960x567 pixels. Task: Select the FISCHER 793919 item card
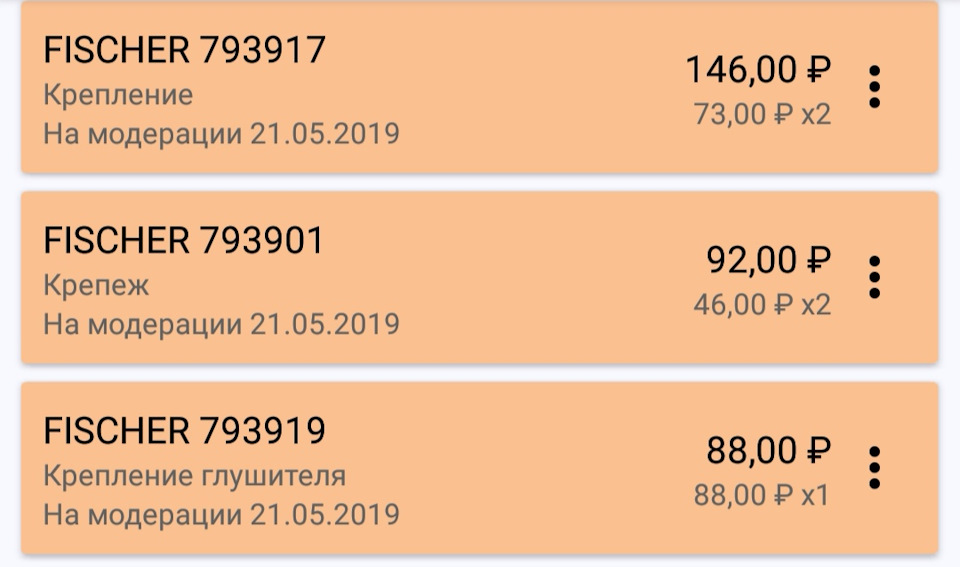[400, 470]
